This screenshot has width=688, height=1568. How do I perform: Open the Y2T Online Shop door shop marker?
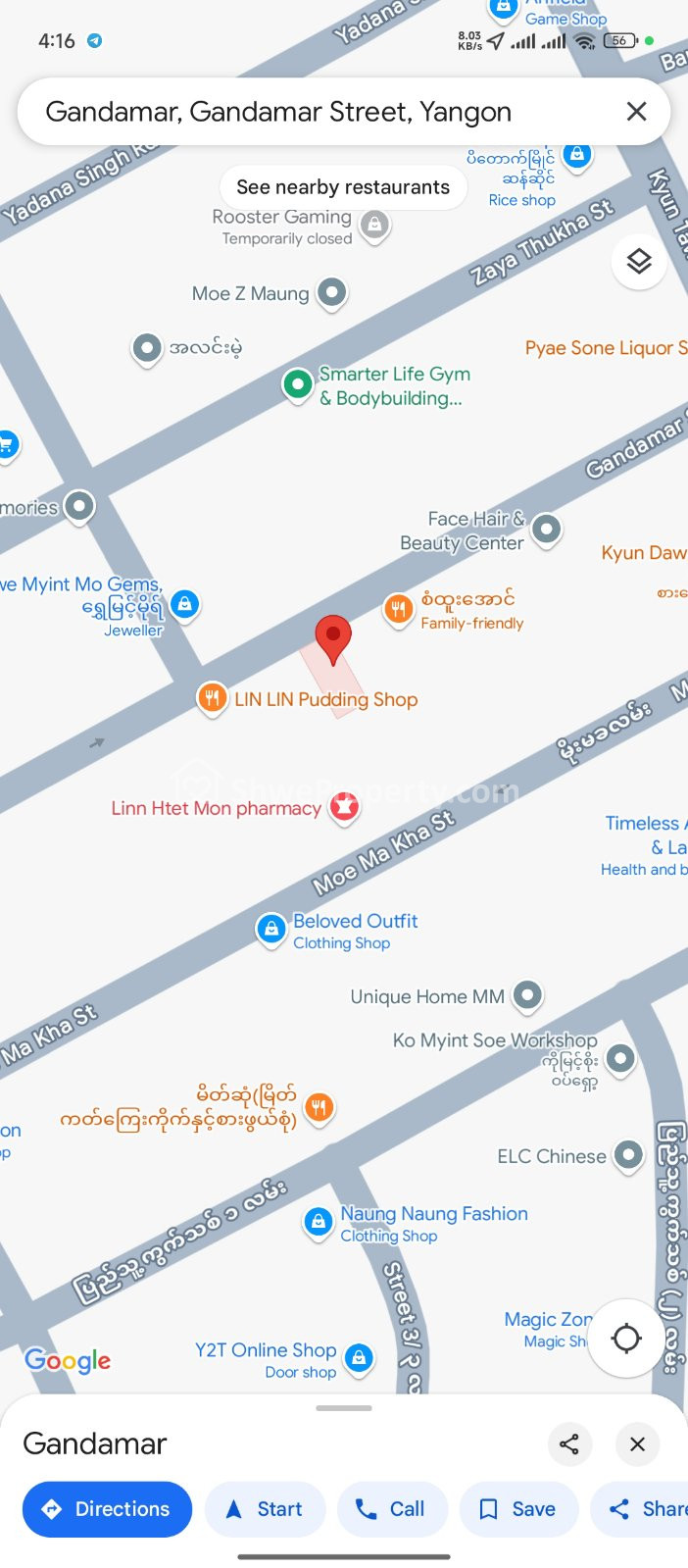[x=360, y=1358]
